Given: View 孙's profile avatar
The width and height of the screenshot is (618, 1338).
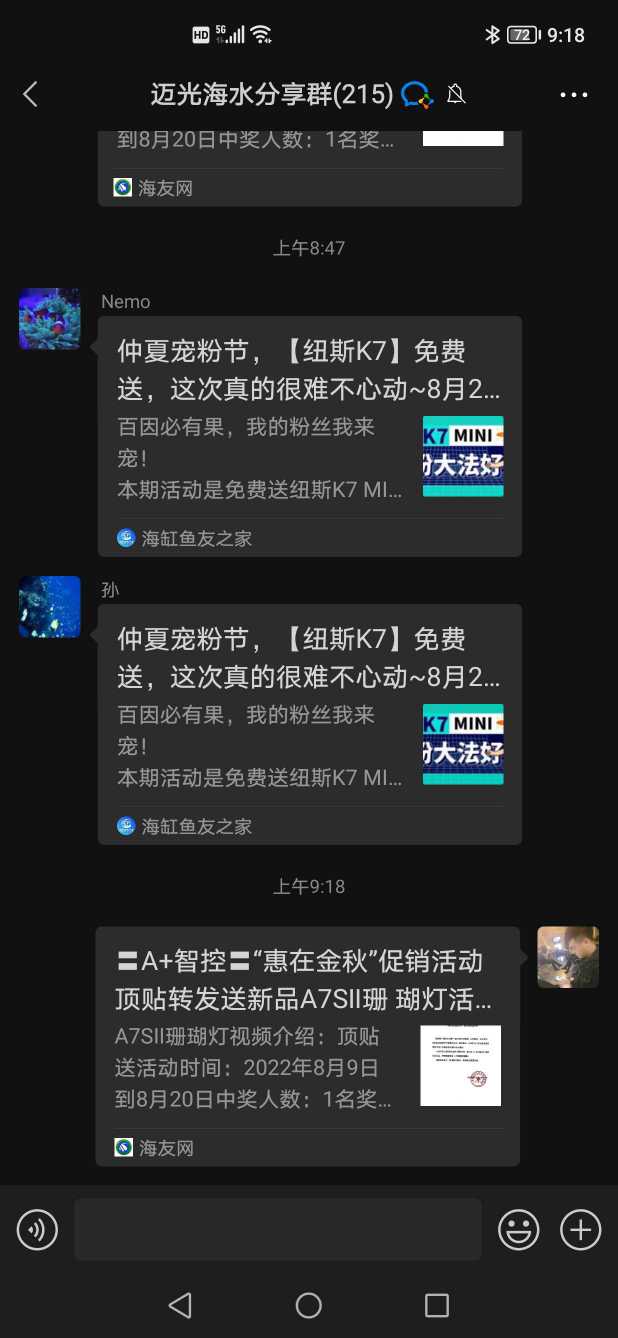Looking at the screenshot, I should 50,607.
